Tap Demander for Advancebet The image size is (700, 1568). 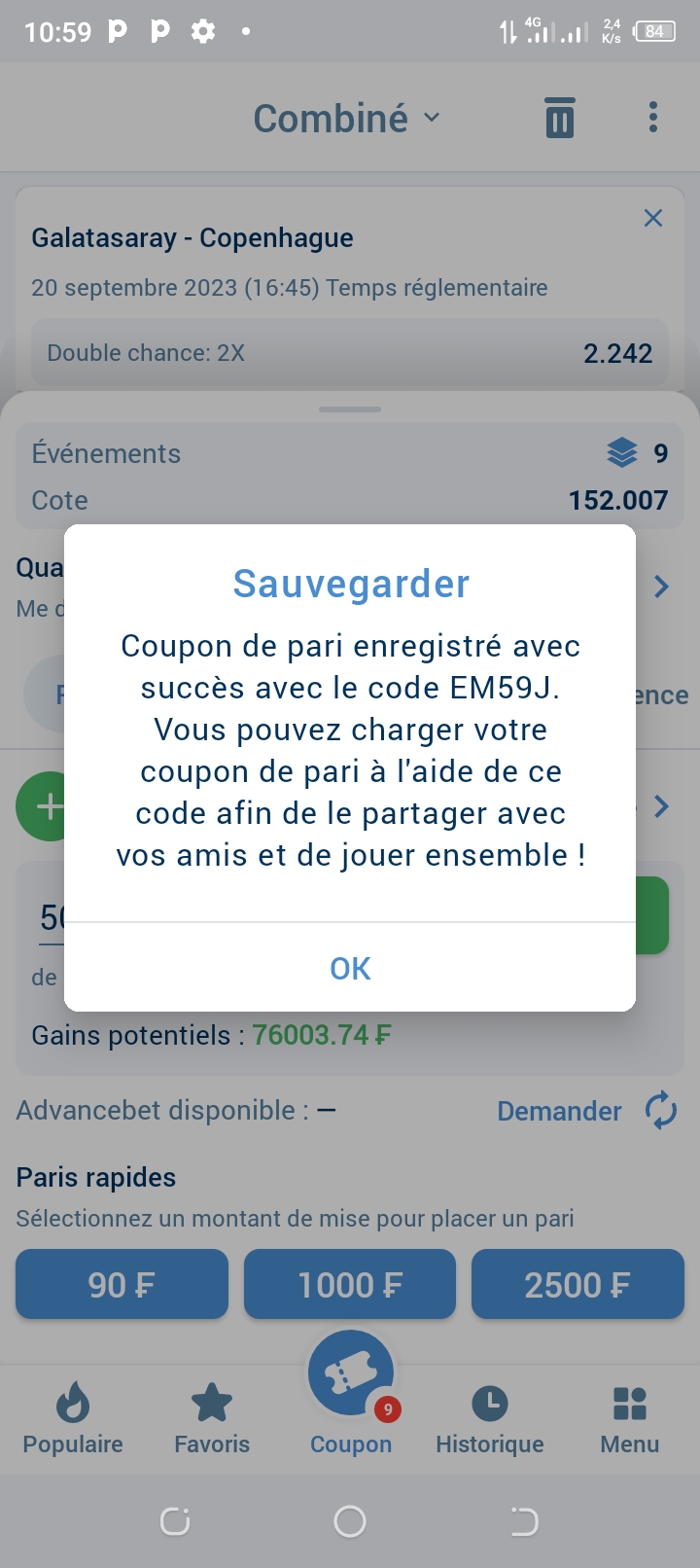pos(559,1111)
